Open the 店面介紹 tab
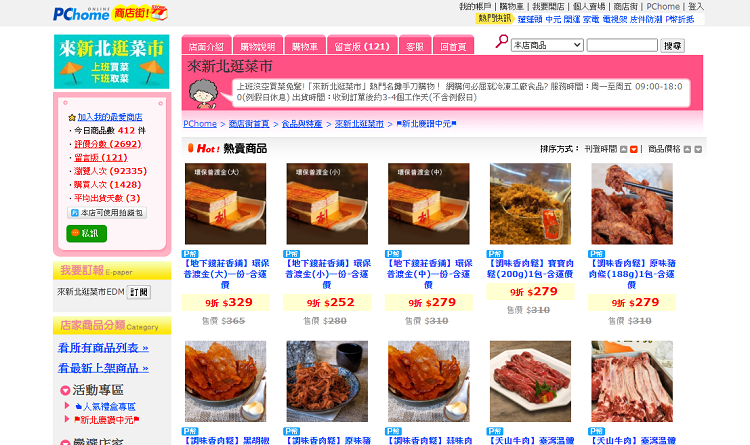Viewport: 750px width, 445px height. tap(207, 46)
